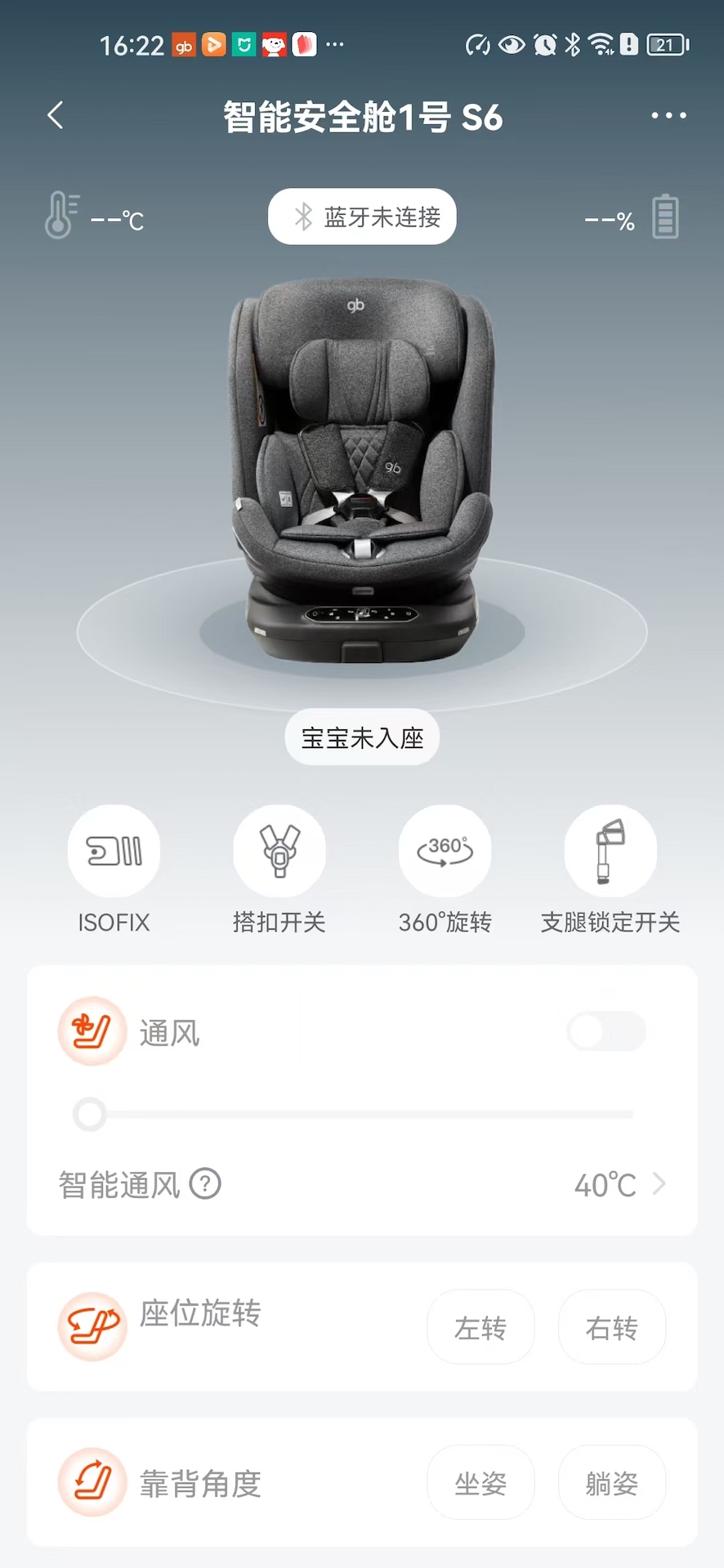Tap the 宝宝未入座 status label
The height and width of the screenshot is (1568, 724).
[x=361, y=737]
